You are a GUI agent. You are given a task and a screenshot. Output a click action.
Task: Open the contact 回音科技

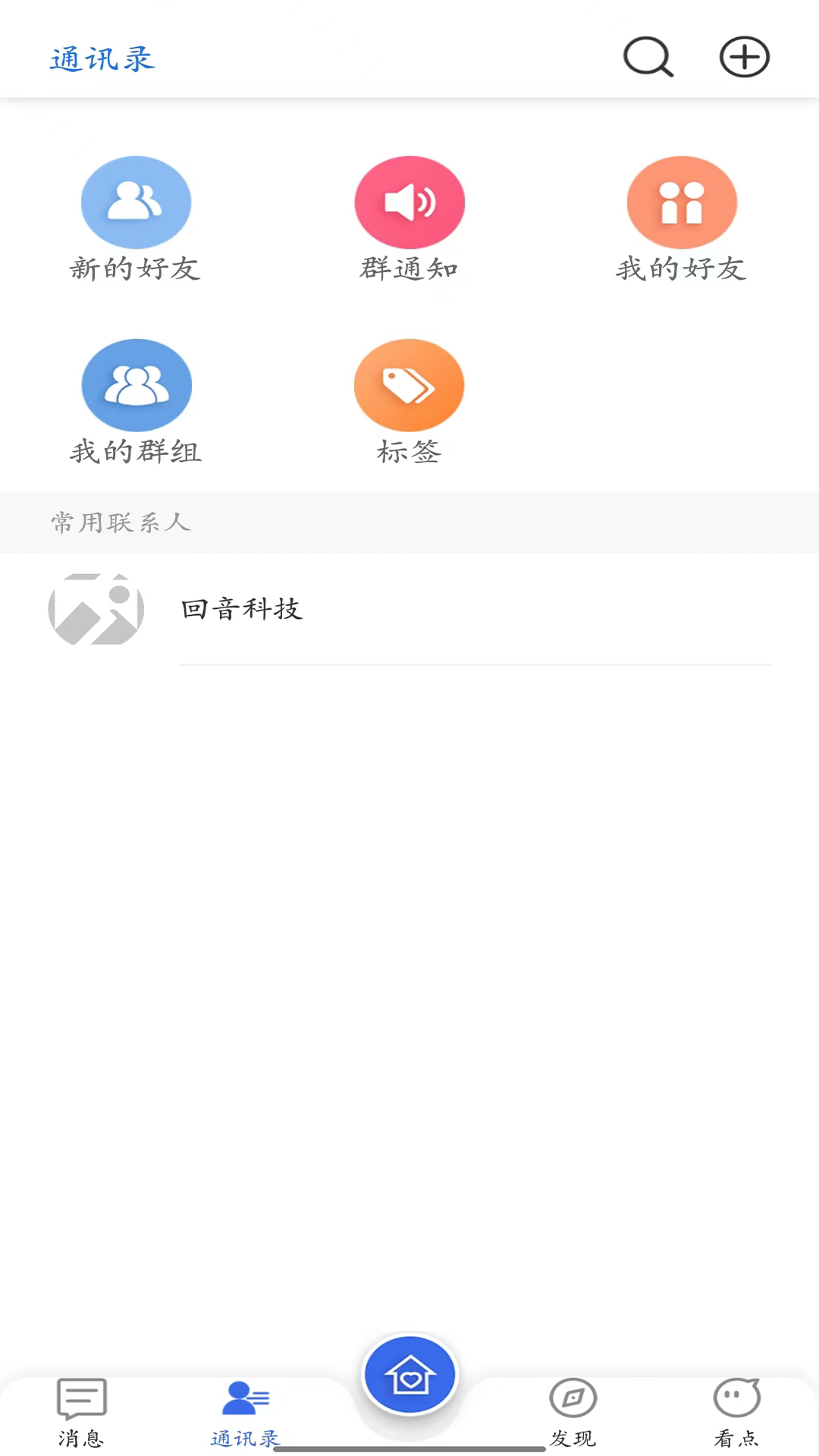click(x=409, y=609)
